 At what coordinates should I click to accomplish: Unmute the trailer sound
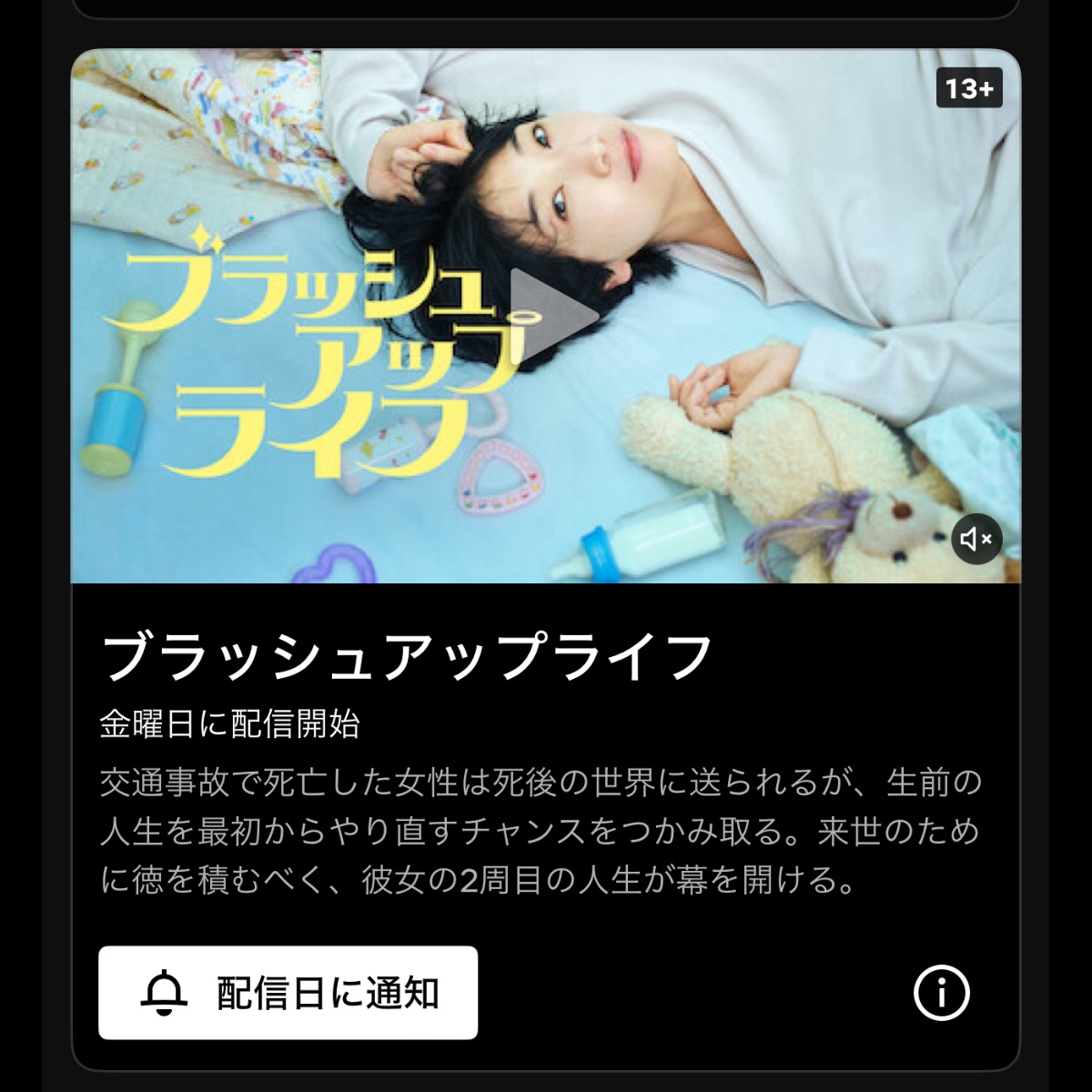(x=976, y=540)
